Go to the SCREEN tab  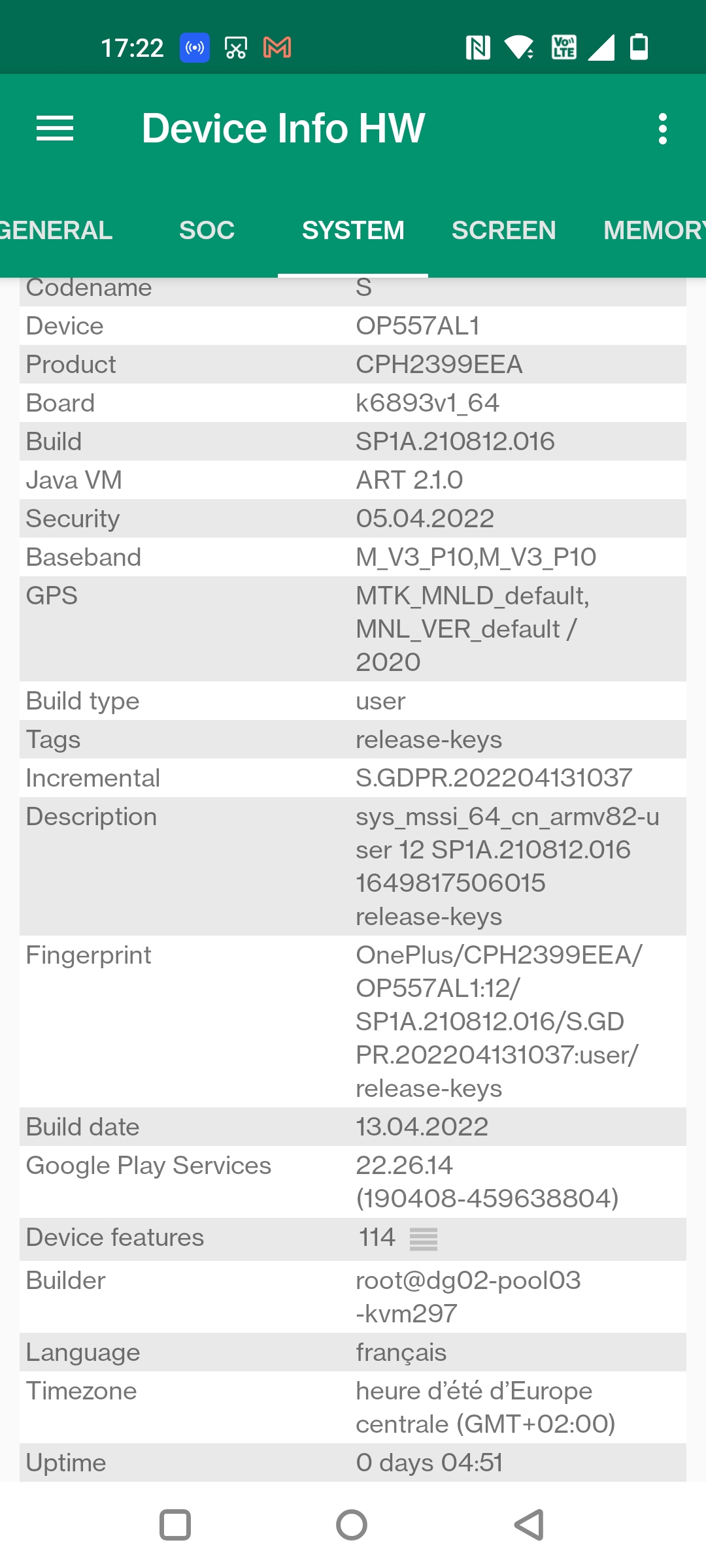[503, 231]
